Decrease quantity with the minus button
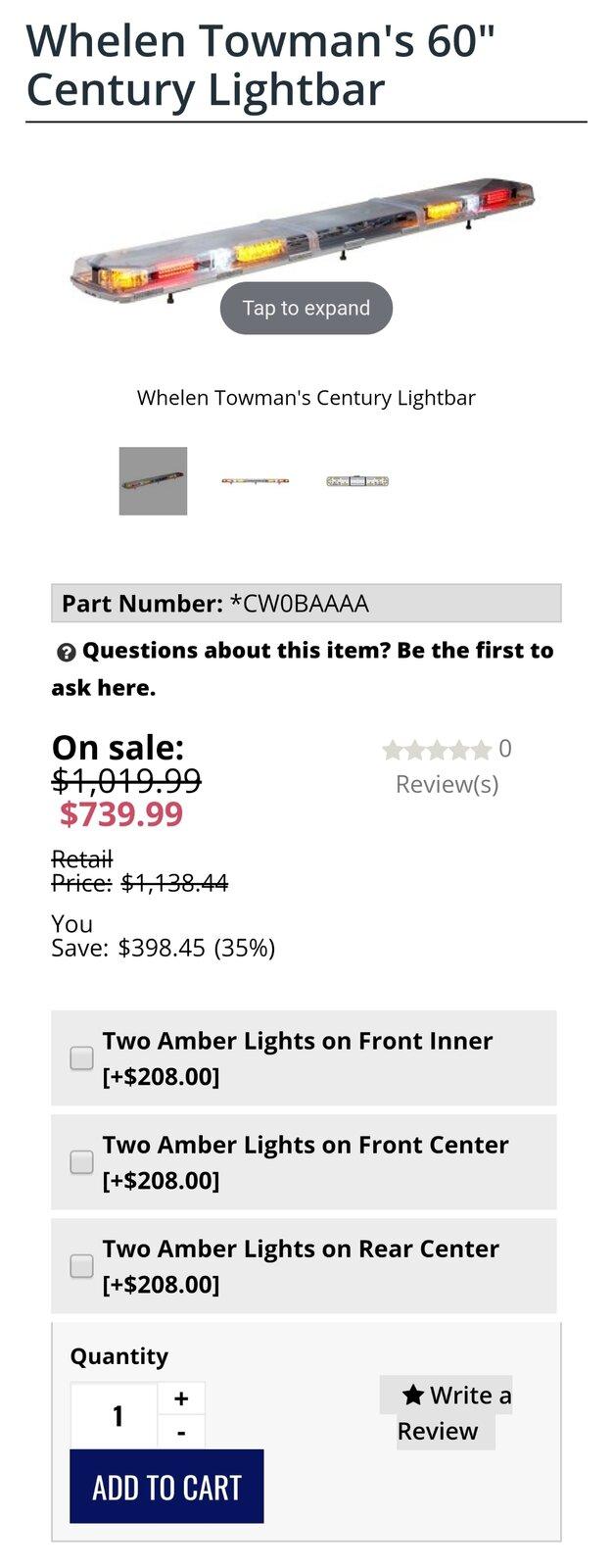613x1568 pixels. point(181,1432)
